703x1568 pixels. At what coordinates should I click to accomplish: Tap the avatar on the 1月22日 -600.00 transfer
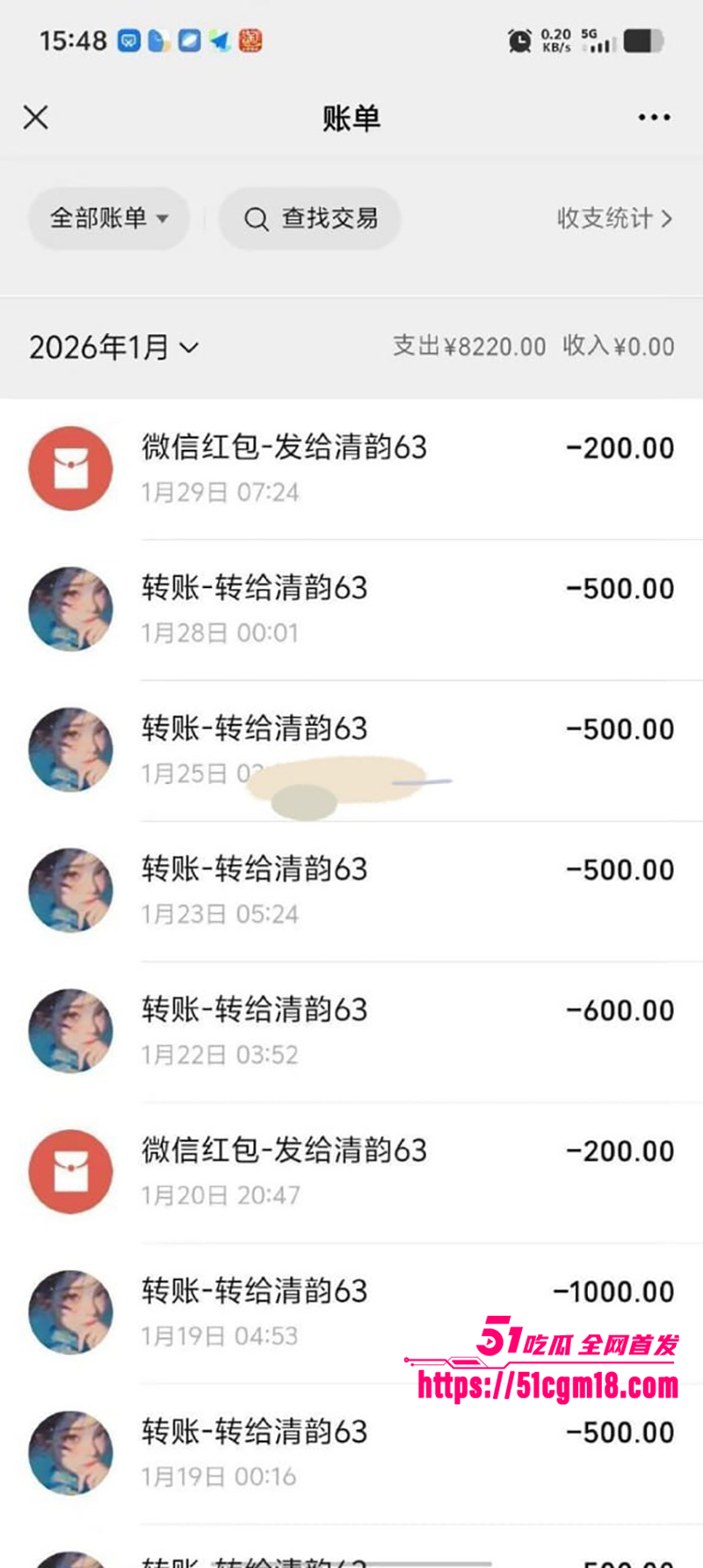tap(70, 1030)
